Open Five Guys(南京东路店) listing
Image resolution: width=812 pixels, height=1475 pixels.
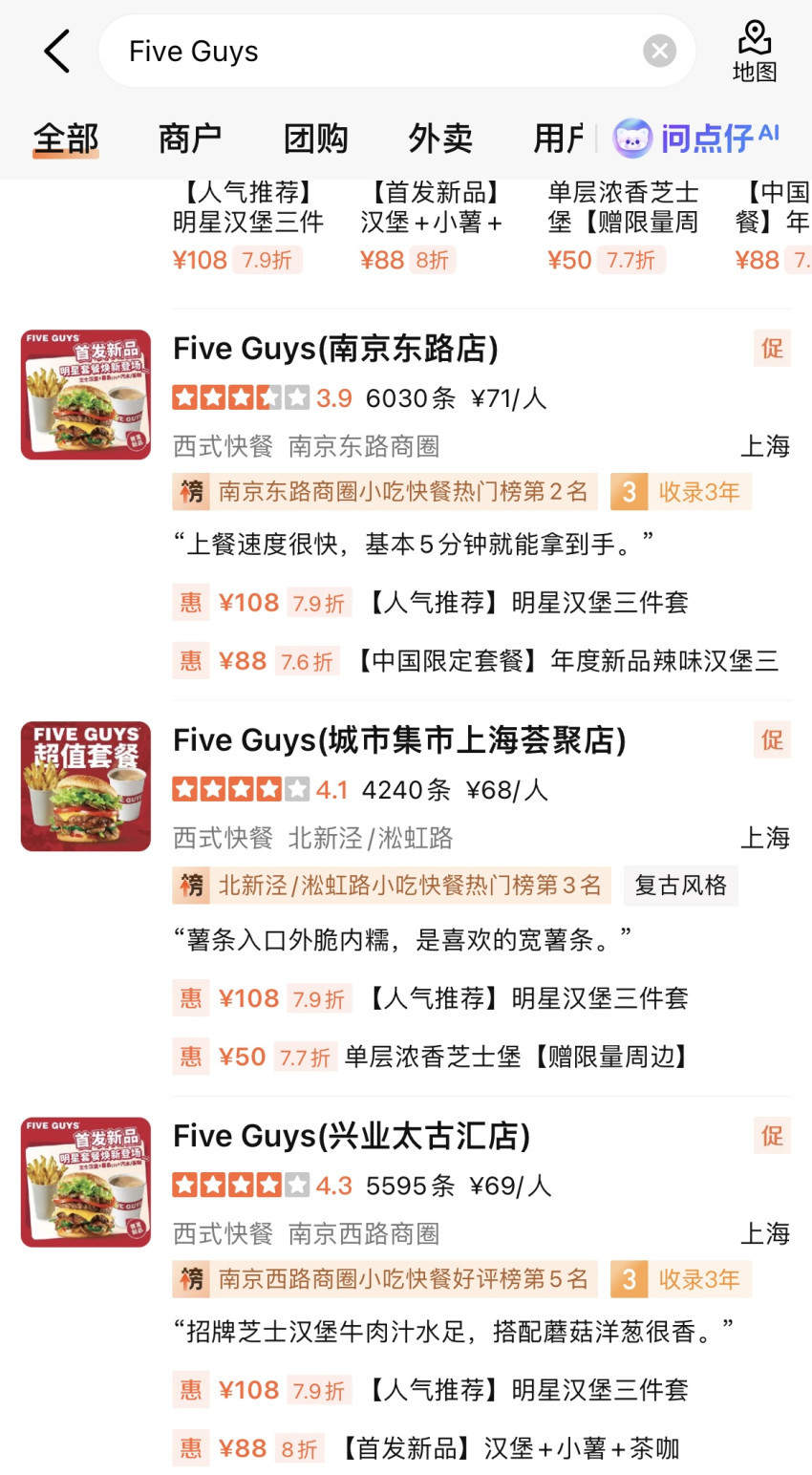335,349
